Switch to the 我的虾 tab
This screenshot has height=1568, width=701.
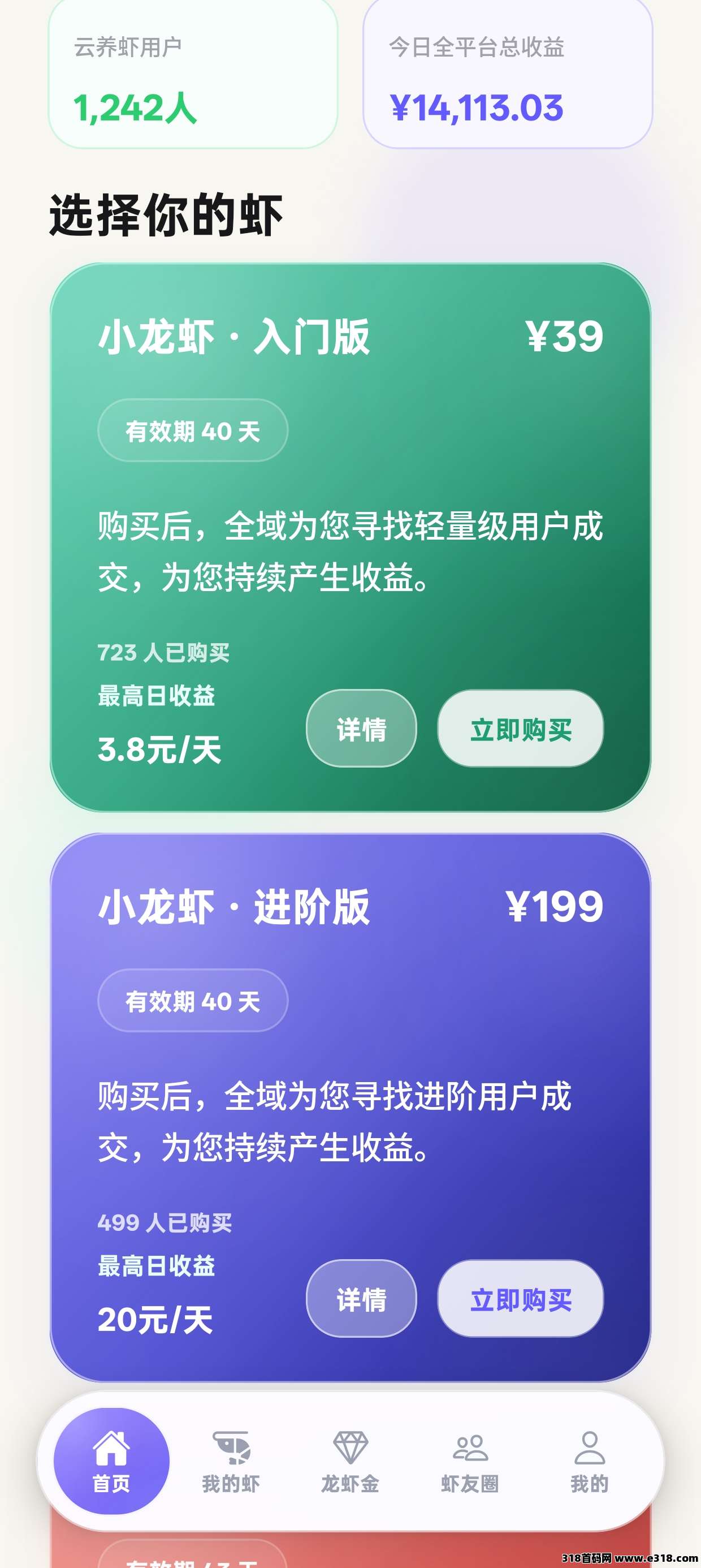click(231, 1461)
